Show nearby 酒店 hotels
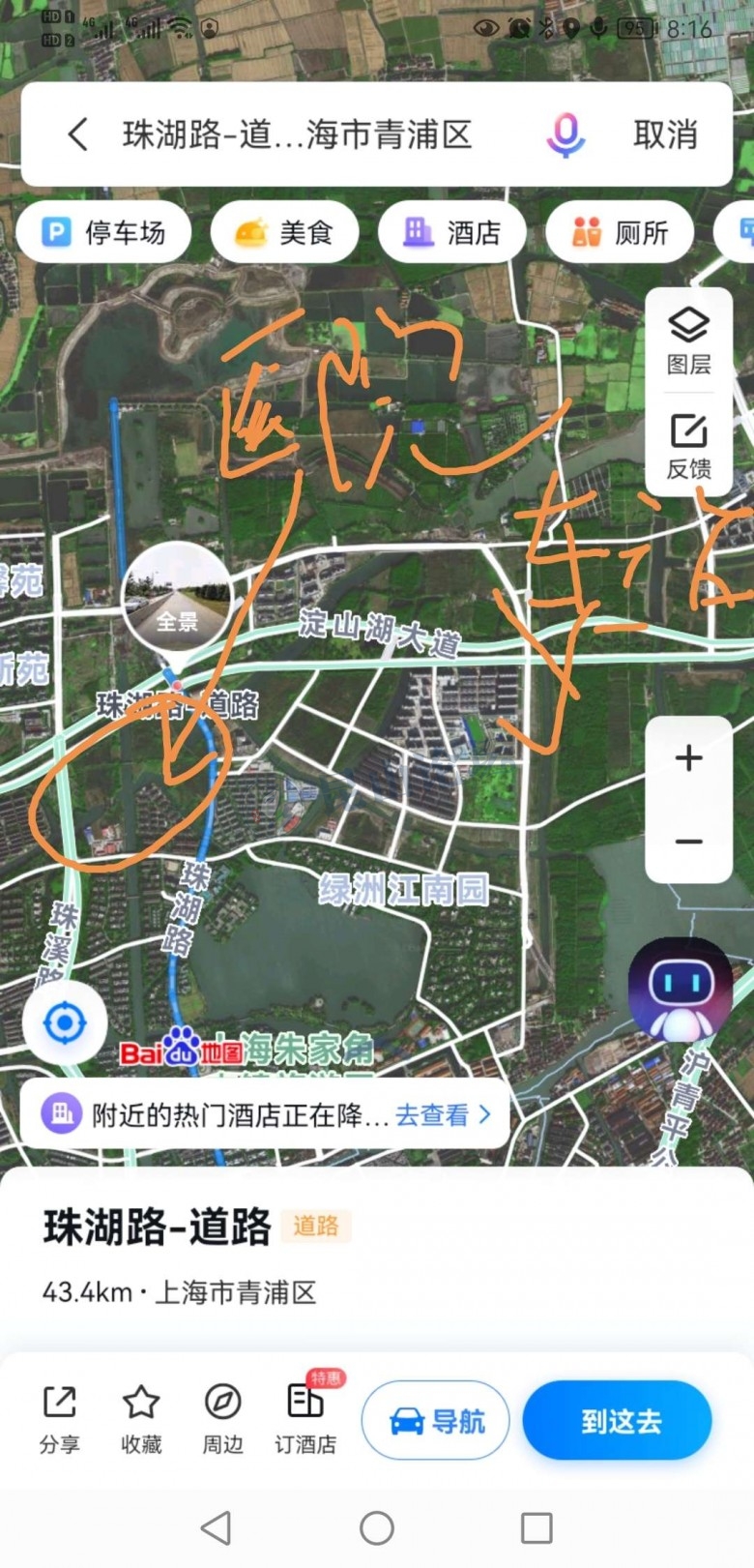Viewport: 754px width, 1568px height. point(452,232)
